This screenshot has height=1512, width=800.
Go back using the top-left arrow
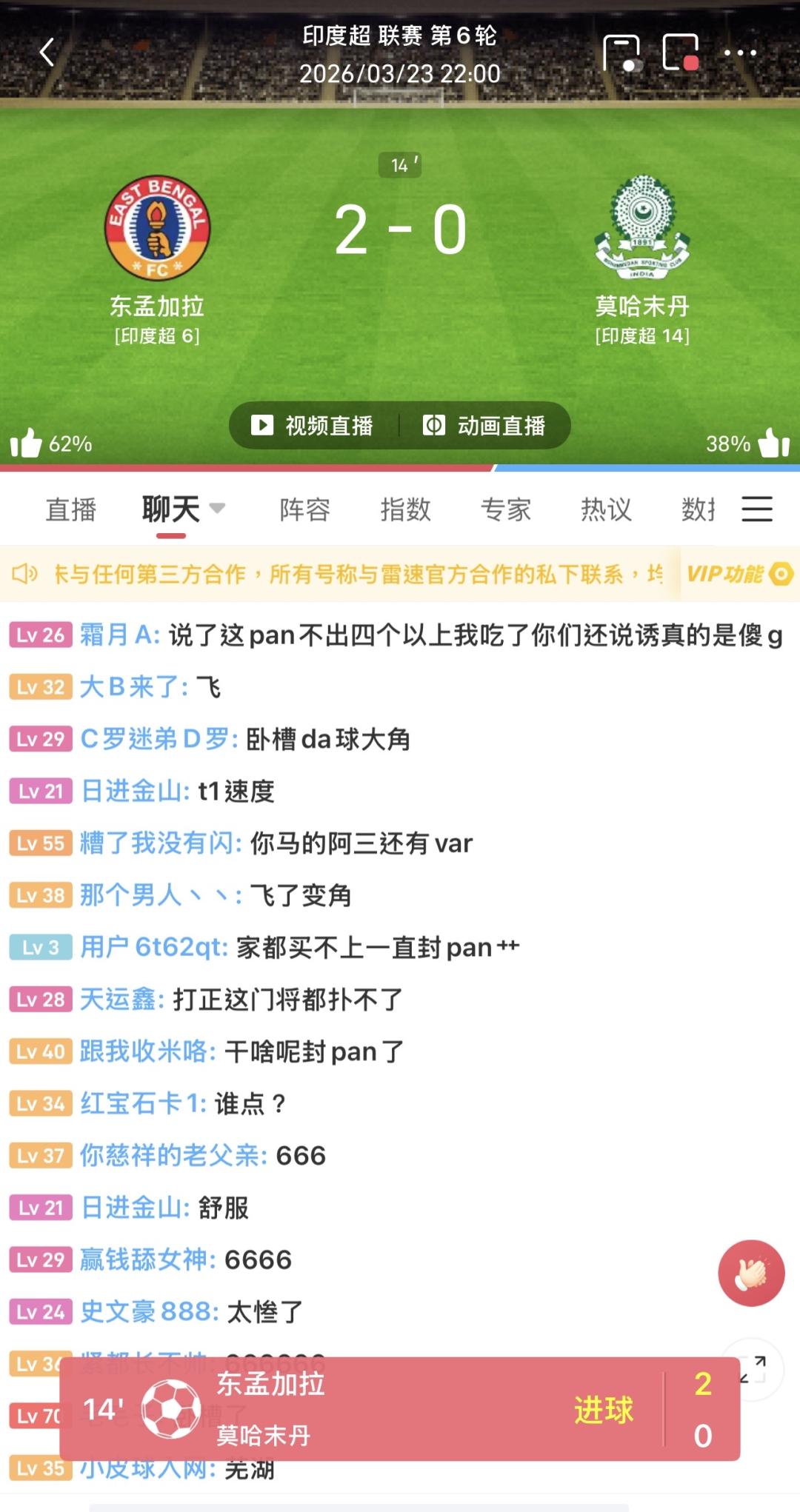point(47,52)
